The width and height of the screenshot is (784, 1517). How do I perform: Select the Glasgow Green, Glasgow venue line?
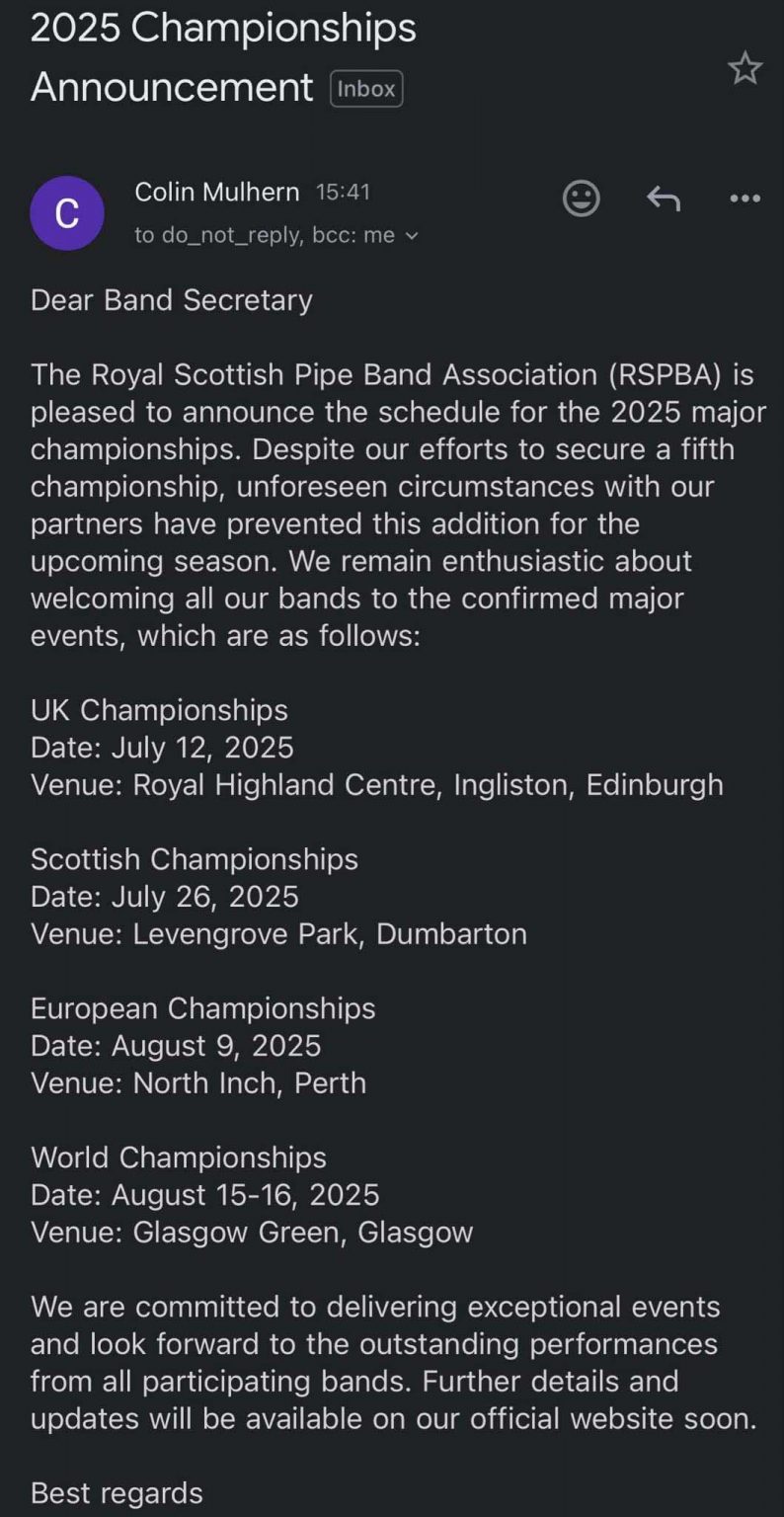(x=252, y=1232)
